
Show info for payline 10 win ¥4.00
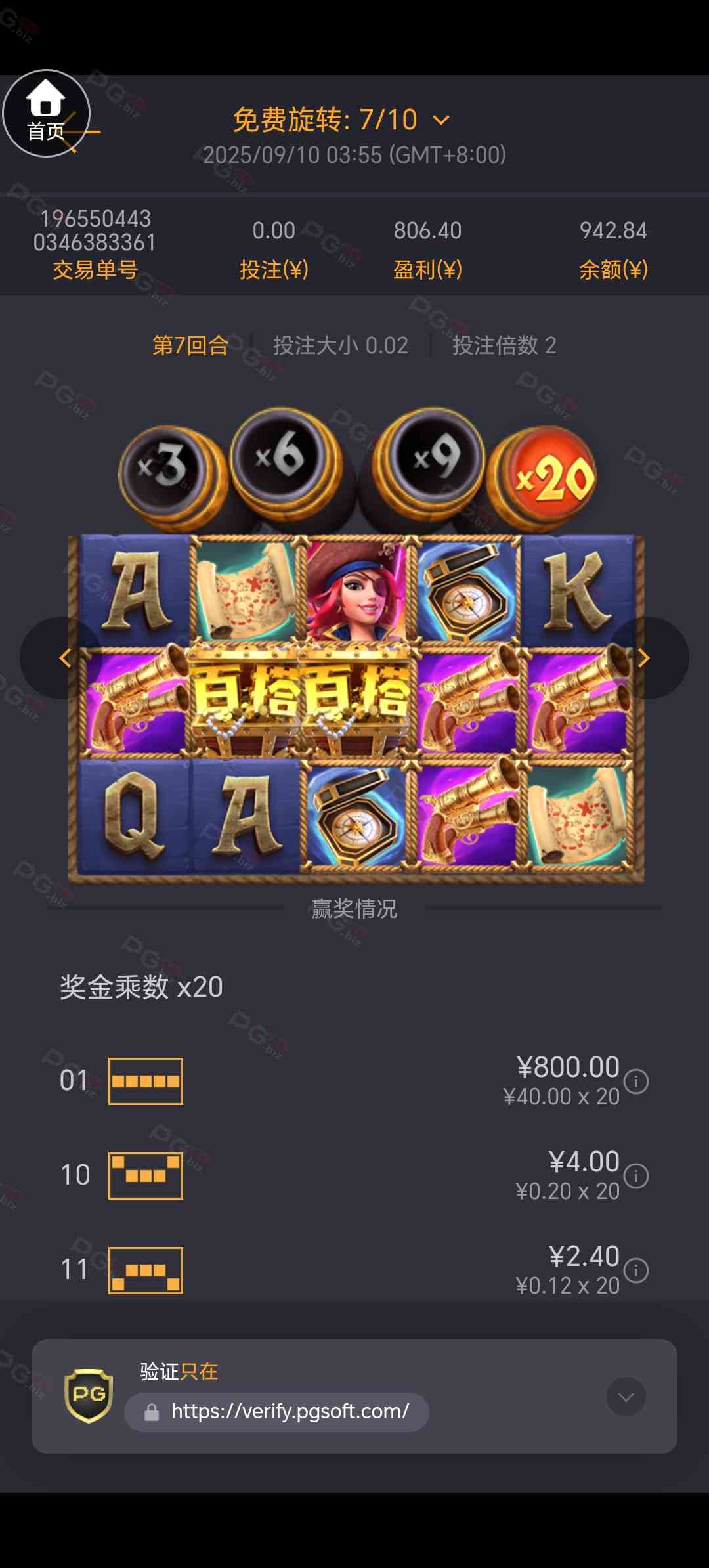pyautogui.click(x=635, y=1176)
